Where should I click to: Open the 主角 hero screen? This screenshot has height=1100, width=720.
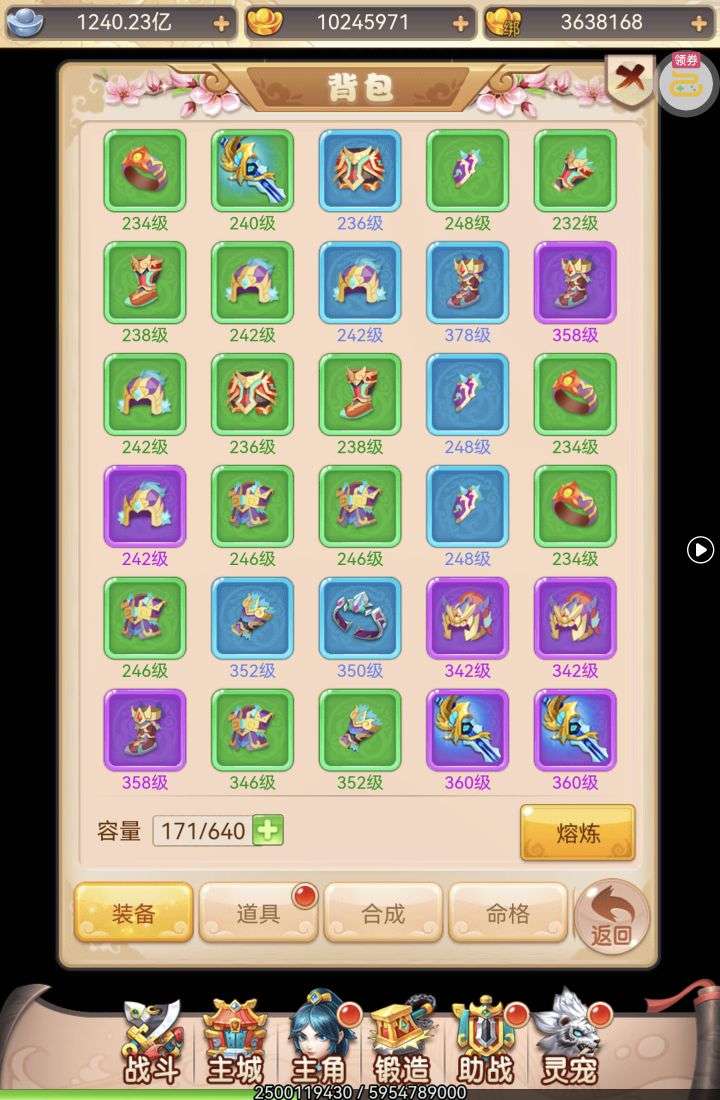point(320,1045)
